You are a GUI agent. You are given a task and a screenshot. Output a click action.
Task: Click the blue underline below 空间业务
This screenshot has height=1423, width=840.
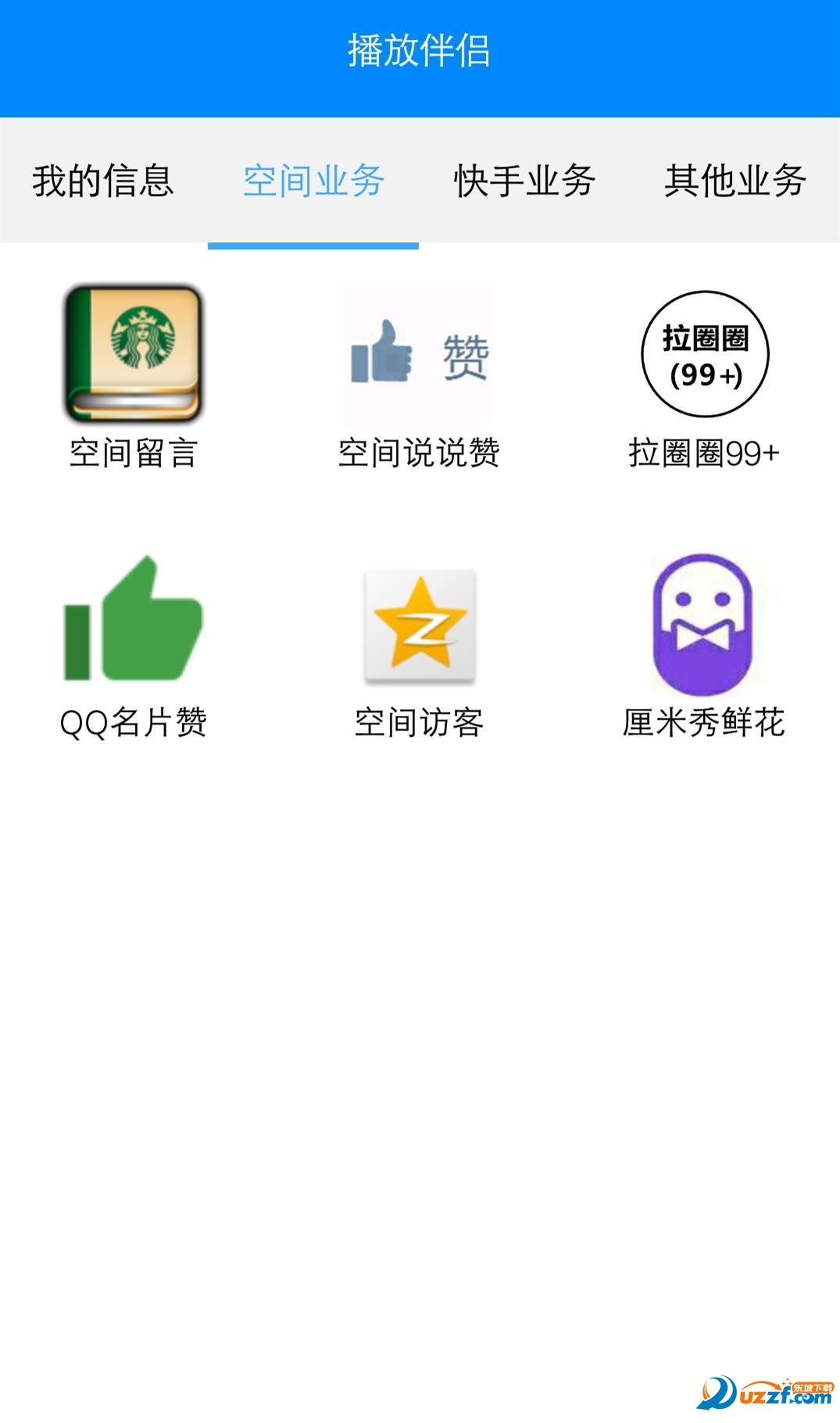click(313, 245)
